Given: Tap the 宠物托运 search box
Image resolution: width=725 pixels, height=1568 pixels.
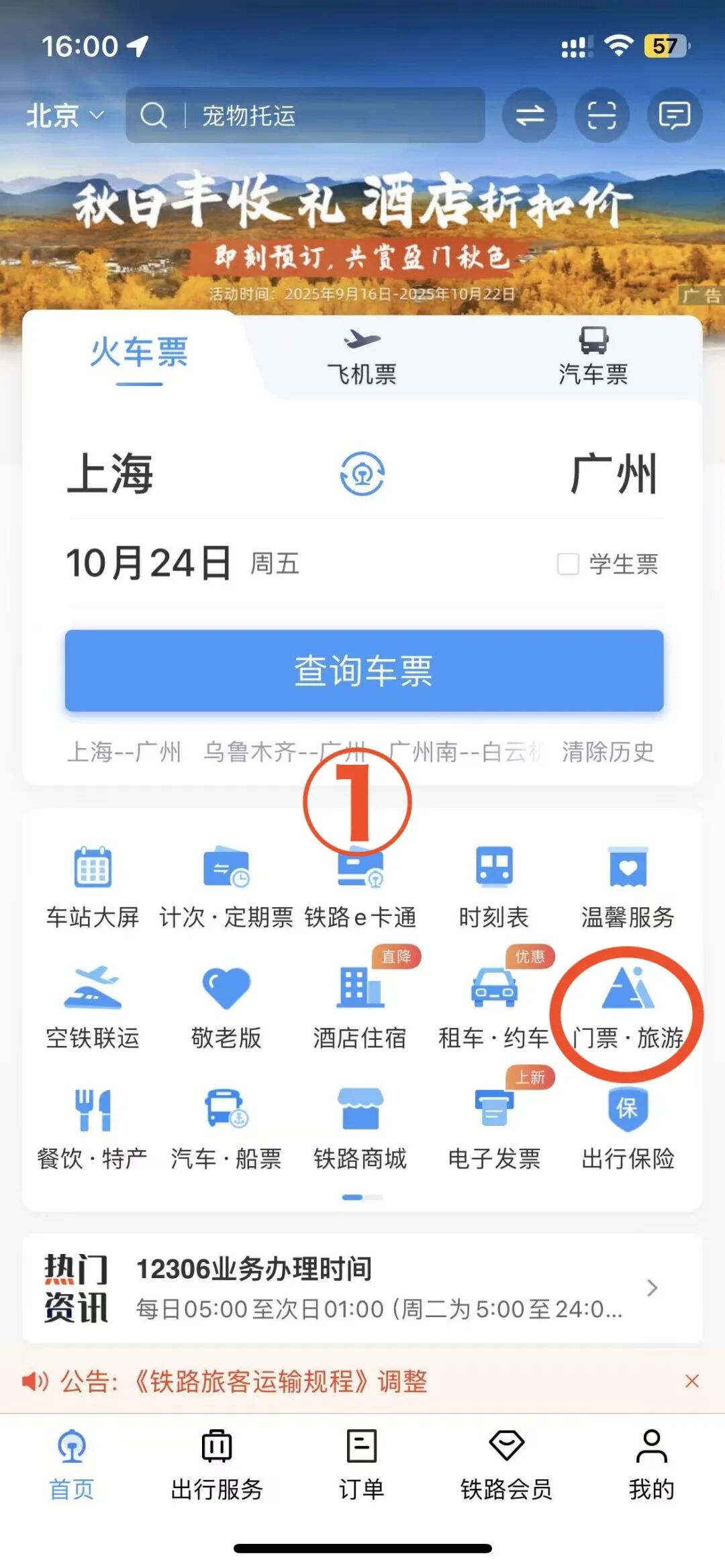Looking at the screenshot, I should 305,115.
